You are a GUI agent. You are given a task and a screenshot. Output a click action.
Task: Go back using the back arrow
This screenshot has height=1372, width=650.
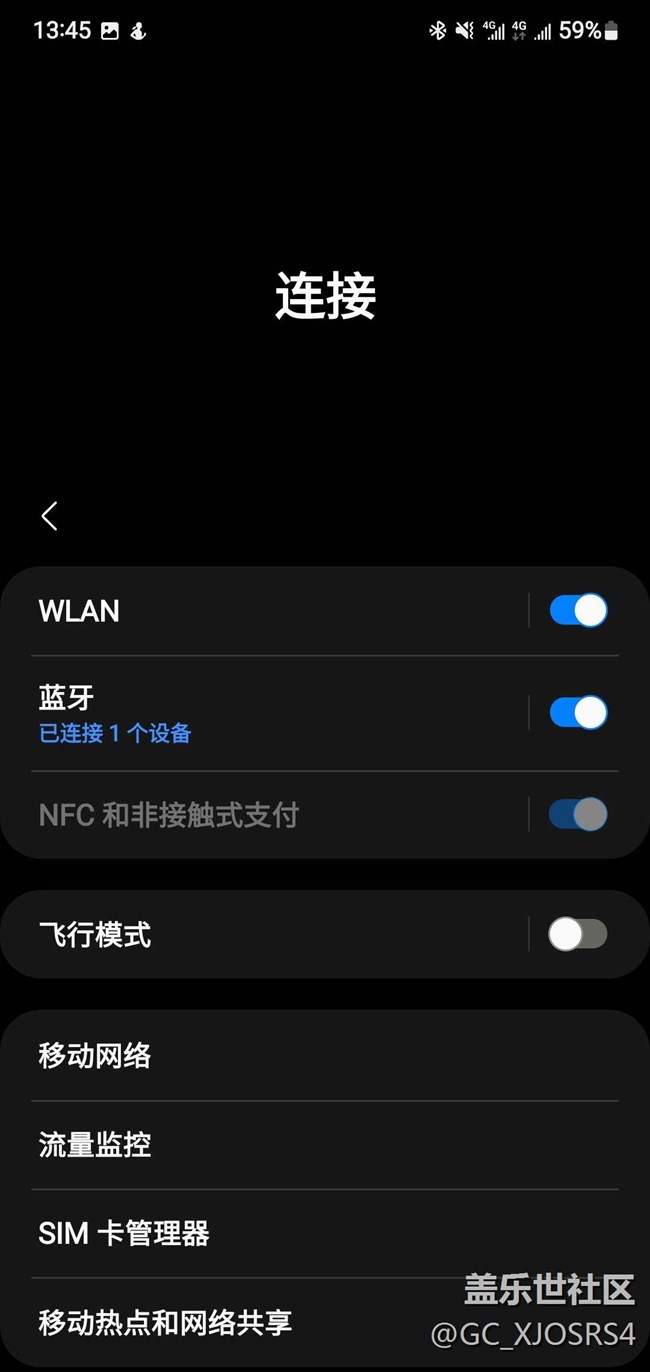(x=49, y=516)
